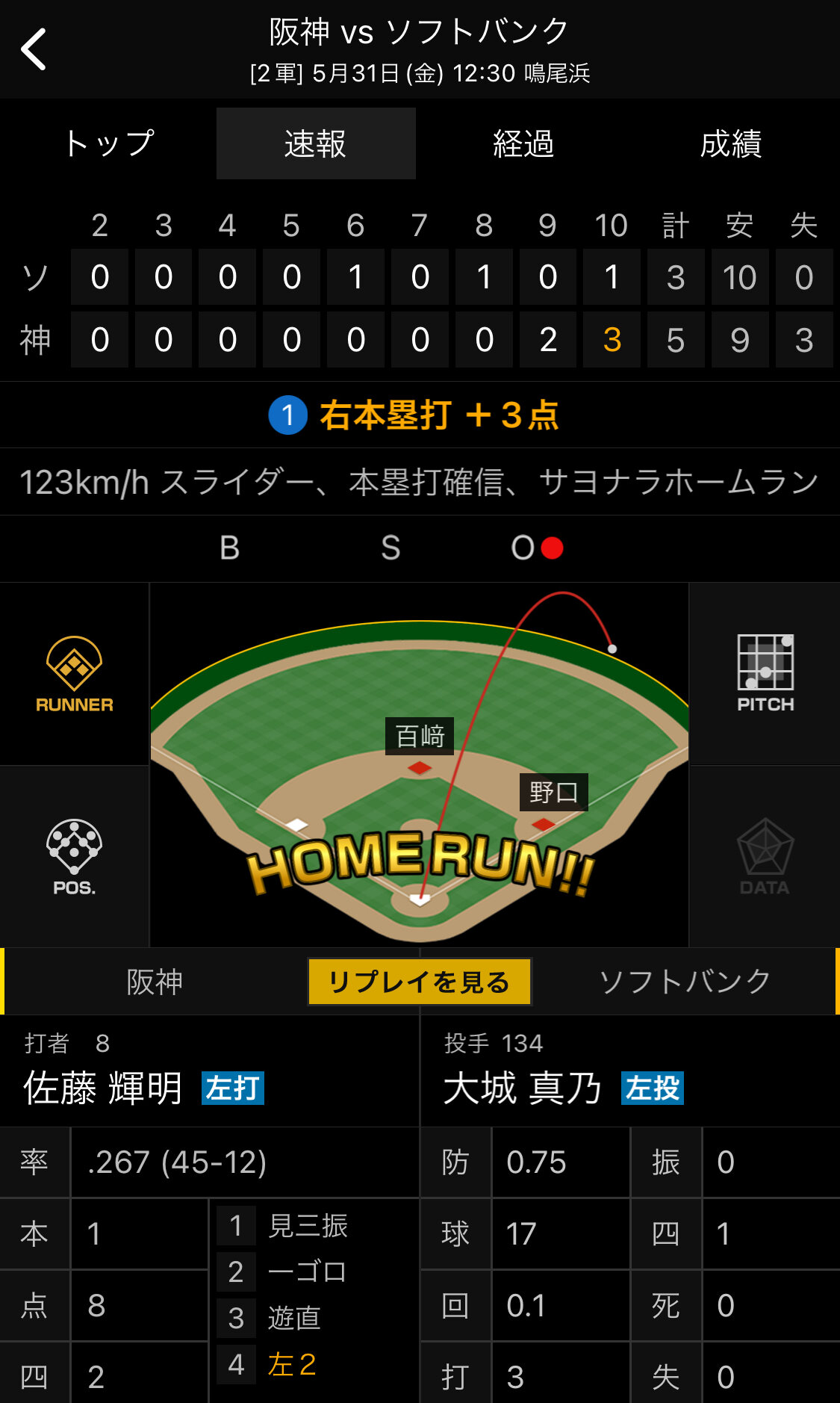The image size is (840, 1403).
Task: Open pitcher 大城 真乃's profile
Action: [523, 1088]
